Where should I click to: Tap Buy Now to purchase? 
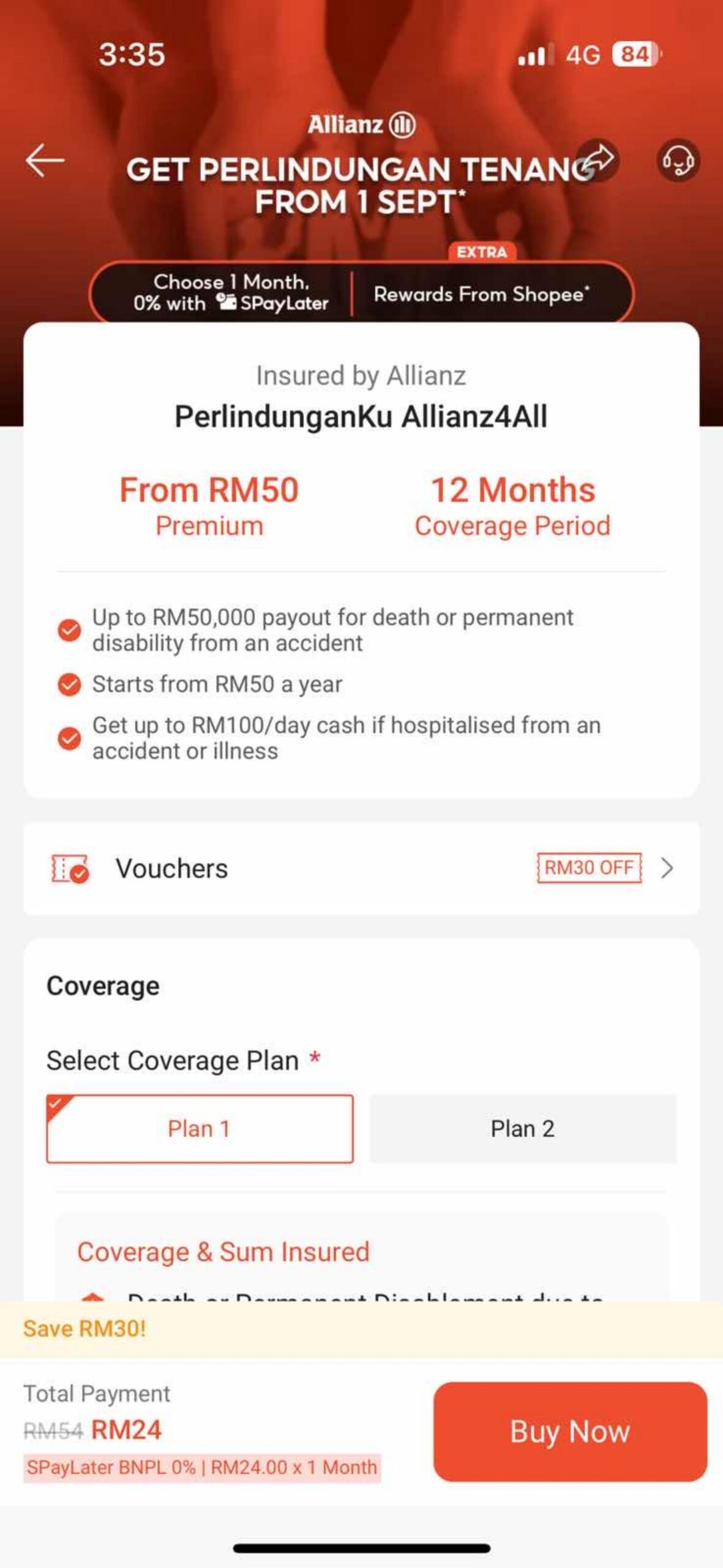click(x=570, y=1431)
